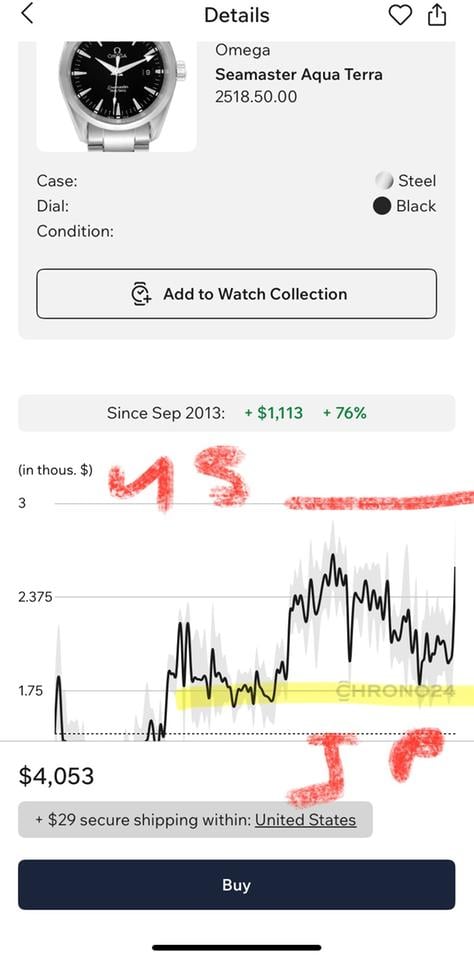The height and width of the screenshot is (960, 474).
Task: Open the United States shipping link
Action: 306,820
